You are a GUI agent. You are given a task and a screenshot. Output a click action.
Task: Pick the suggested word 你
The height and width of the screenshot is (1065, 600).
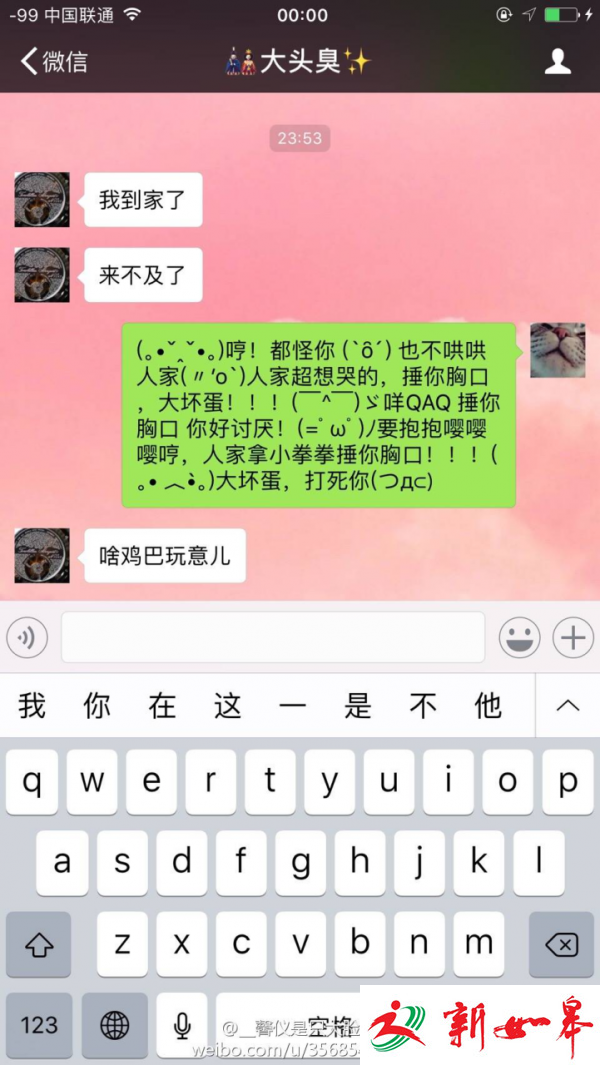click(x=97, y=706)
